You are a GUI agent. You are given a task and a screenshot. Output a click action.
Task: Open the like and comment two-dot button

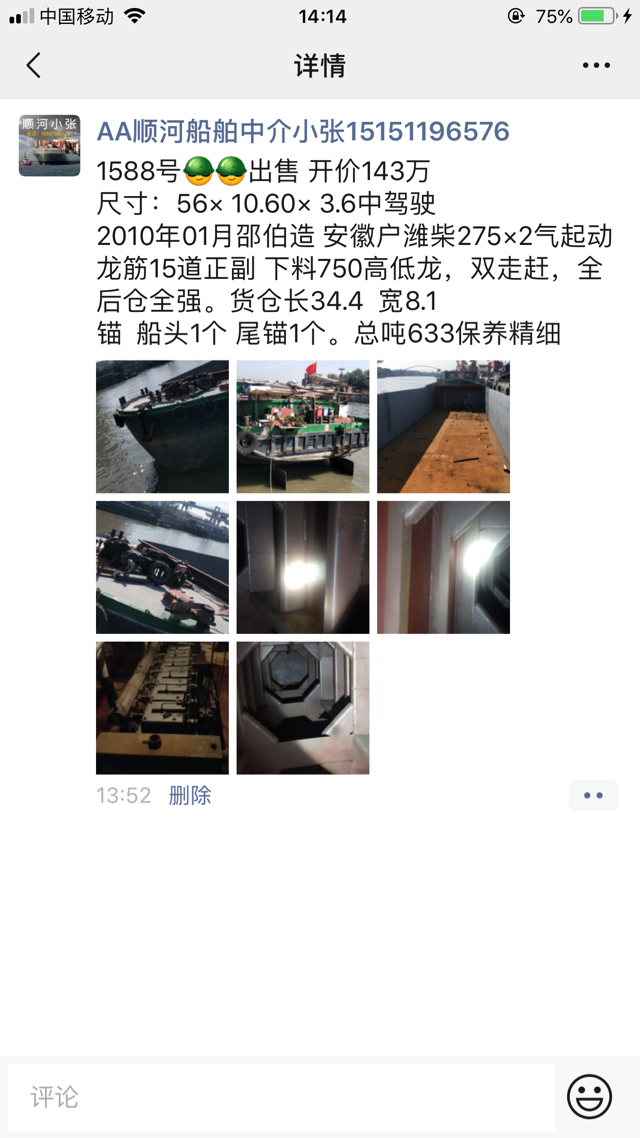[x=593, y=796]
